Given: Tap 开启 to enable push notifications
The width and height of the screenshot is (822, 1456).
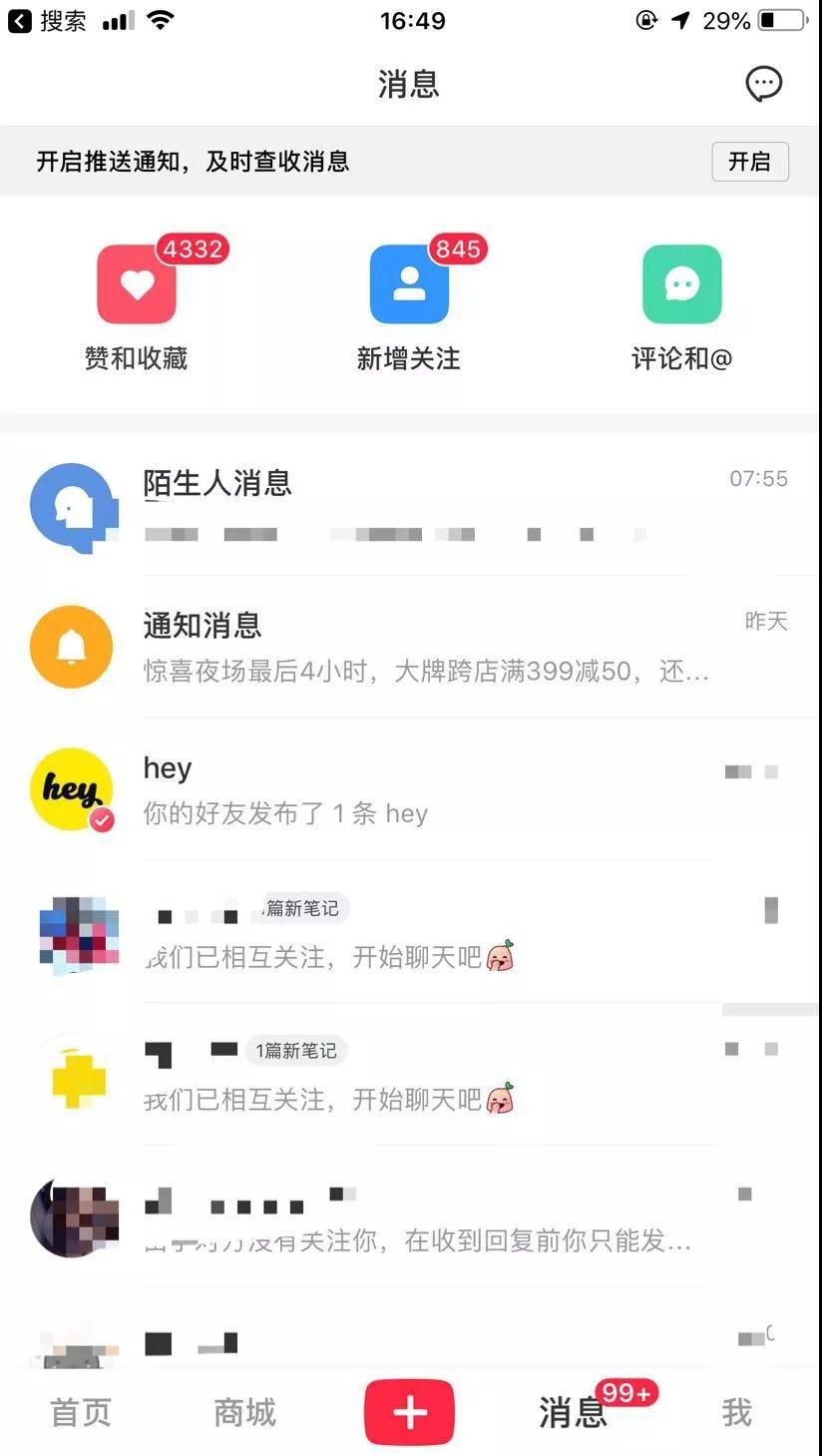Looking at the screenshot, I should coord(749,161).
